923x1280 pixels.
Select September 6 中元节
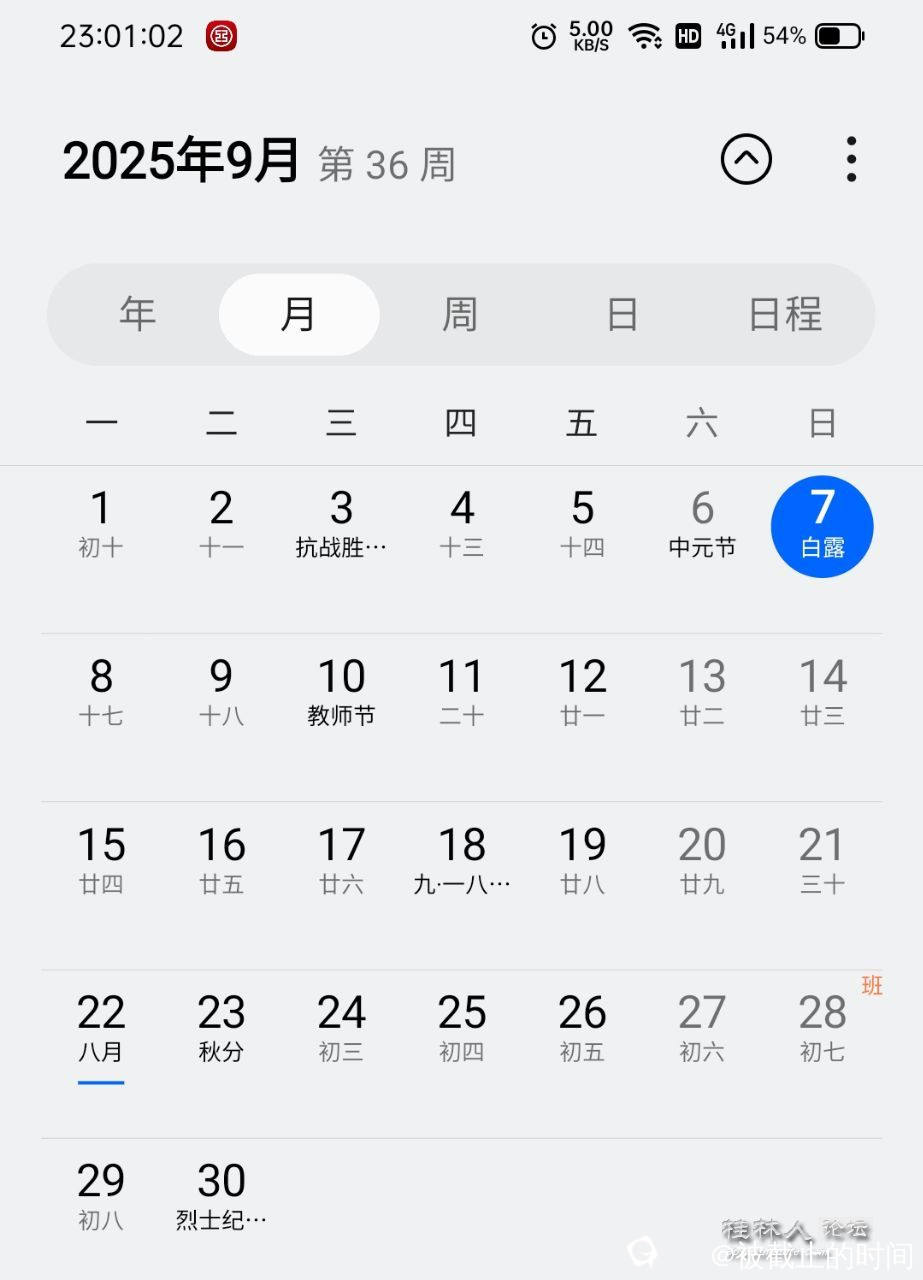pyautogui.click(x=702, y=524)
